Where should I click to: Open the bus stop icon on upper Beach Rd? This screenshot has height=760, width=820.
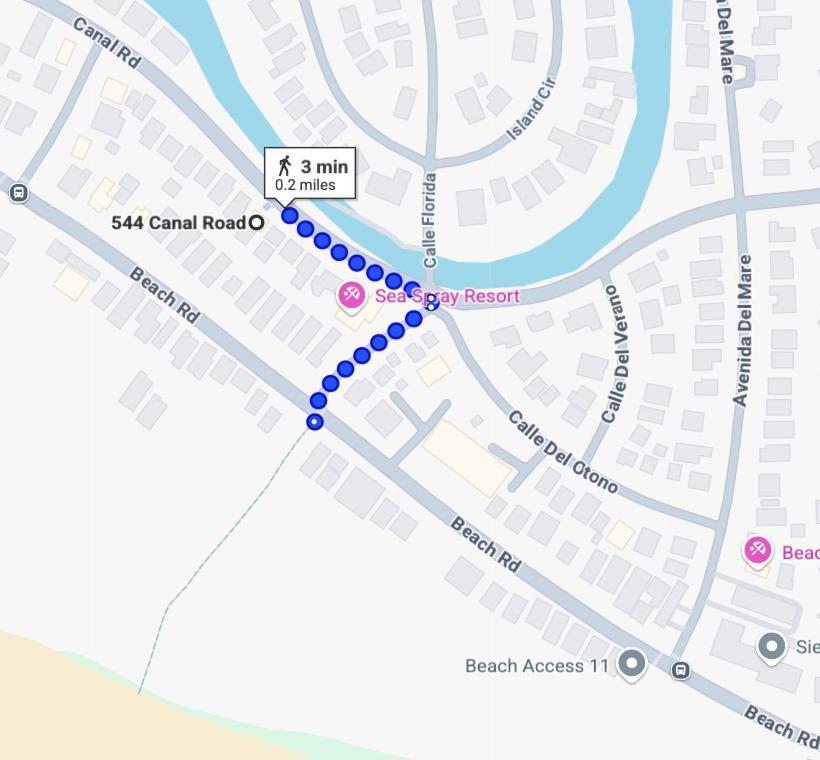18,192
